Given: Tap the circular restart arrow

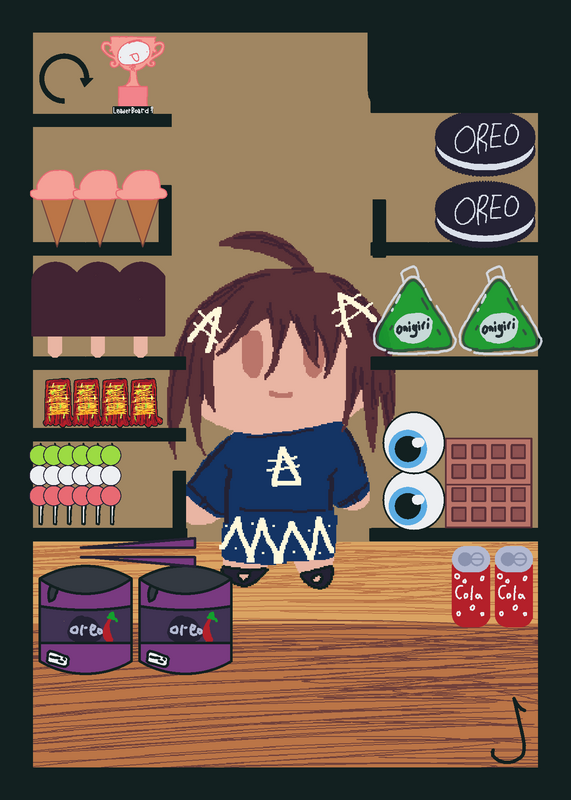Looking at the screenshot, I should pos(66,79).
